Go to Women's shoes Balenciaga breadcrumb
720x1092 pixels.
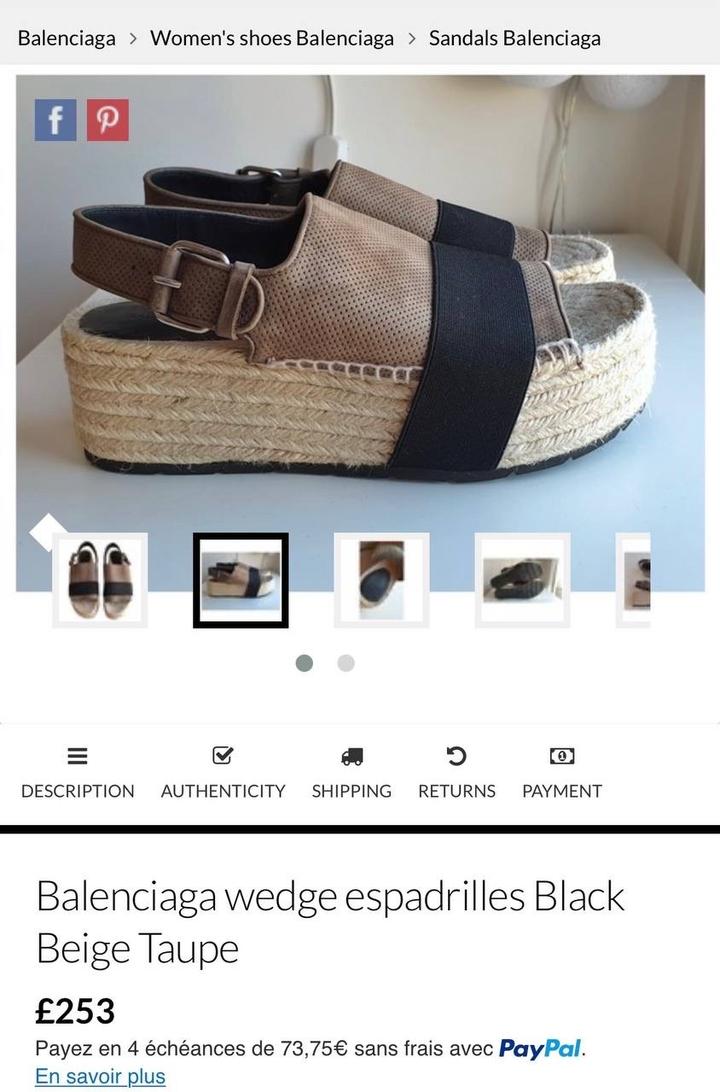pos(272,39)
